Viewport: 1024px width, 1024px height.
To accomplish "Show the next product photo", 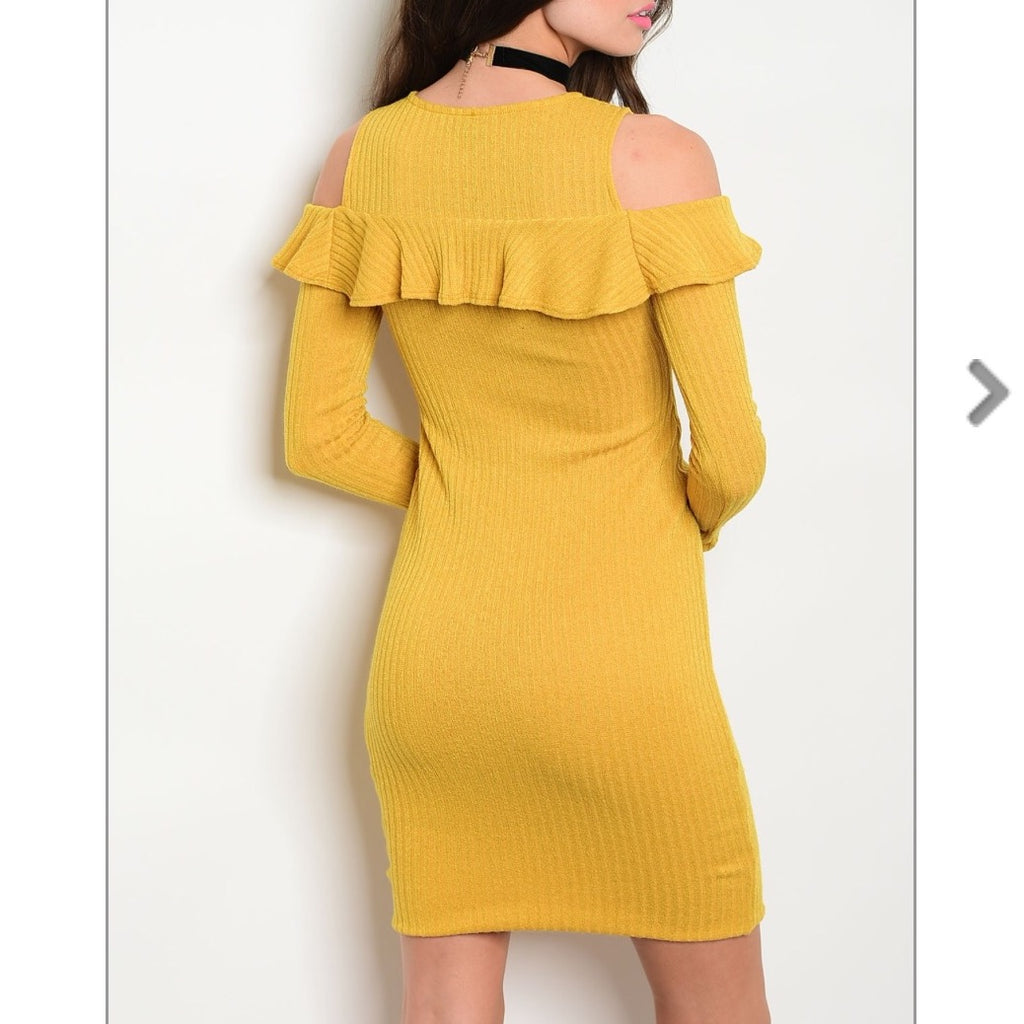I will tap(986, 392).
